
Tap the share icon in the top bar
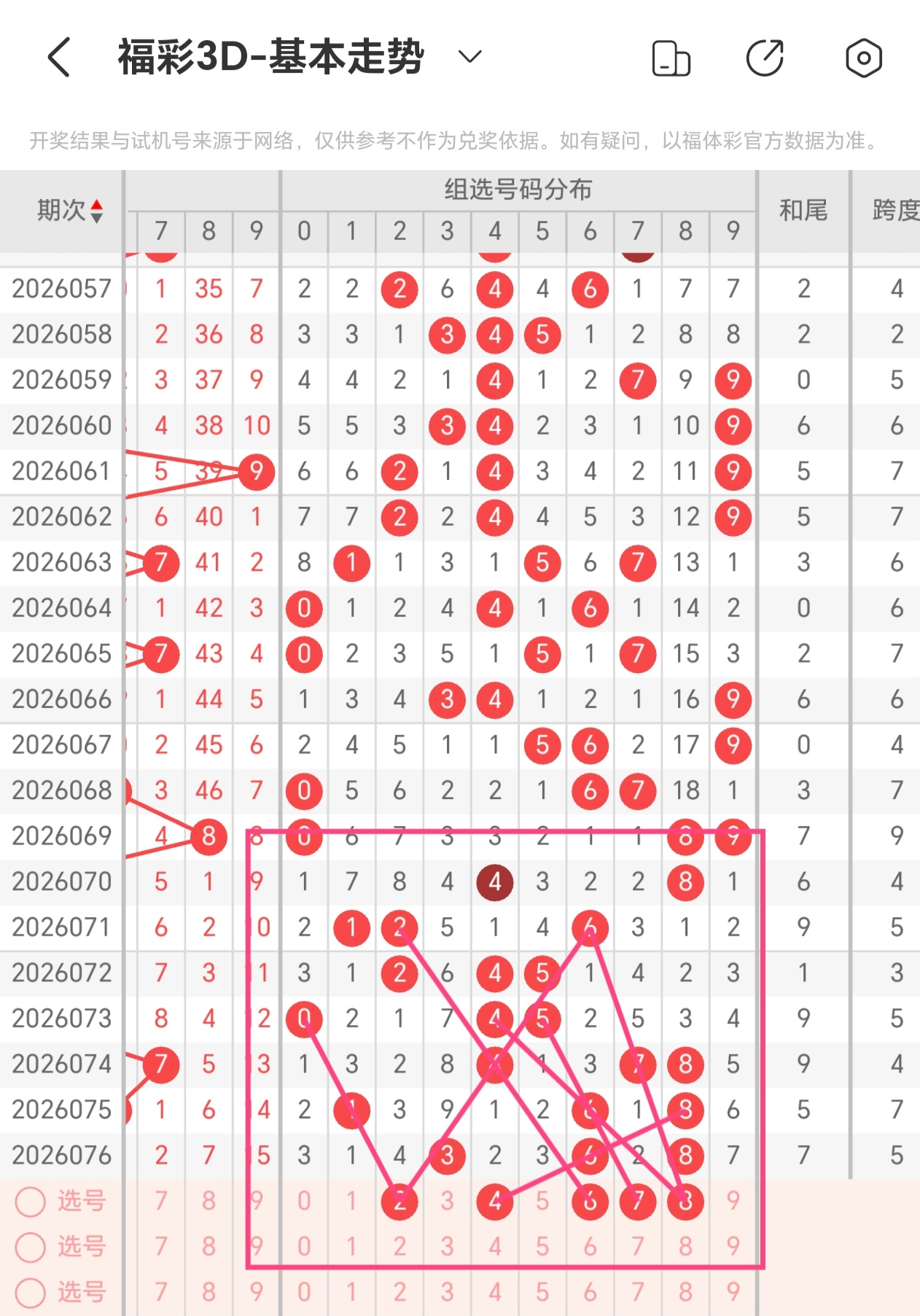pyautogui.click(x=765, y=58)
